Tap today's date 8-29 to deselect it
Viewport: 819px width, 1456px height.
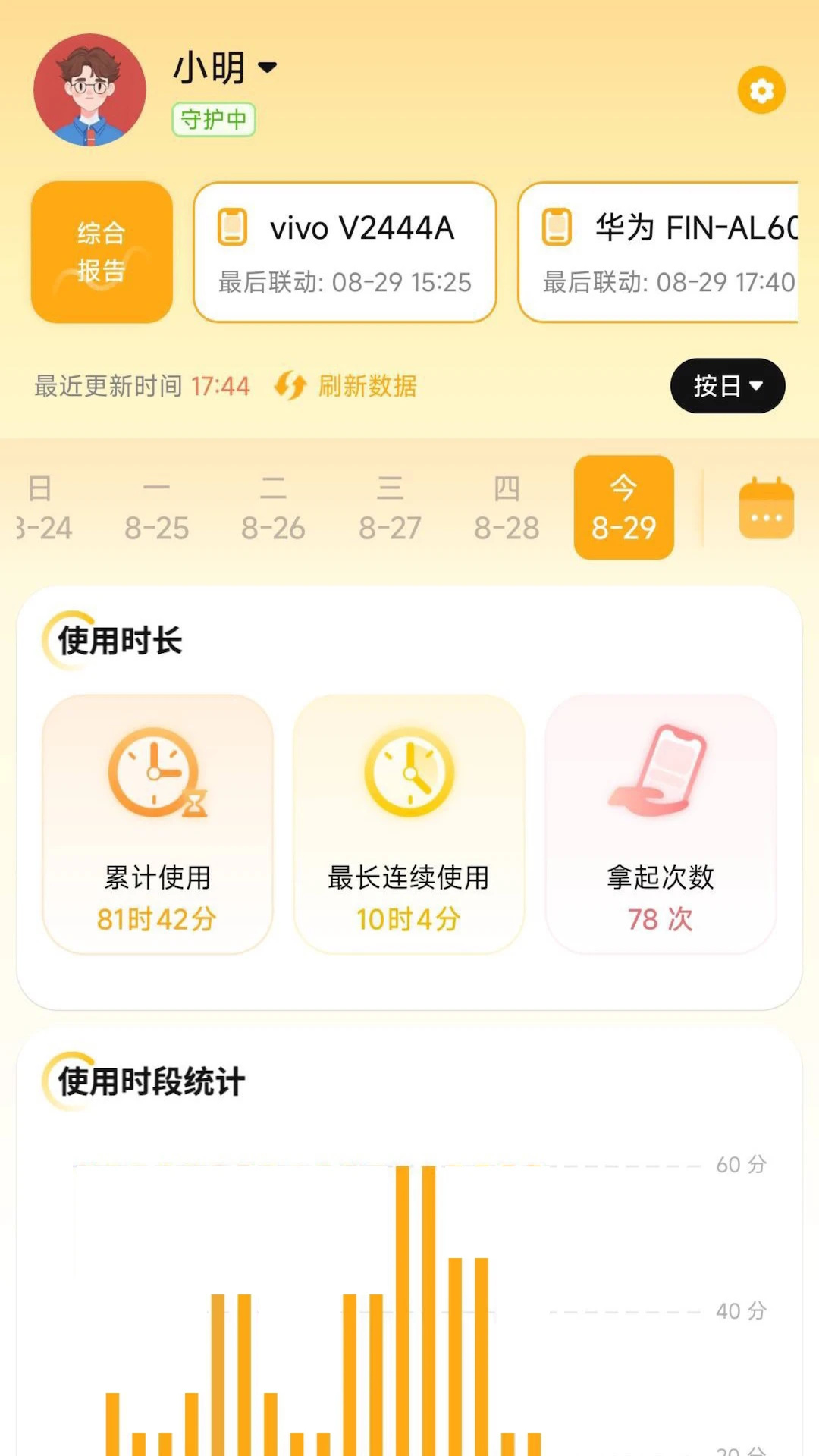(x=623, y=508)
